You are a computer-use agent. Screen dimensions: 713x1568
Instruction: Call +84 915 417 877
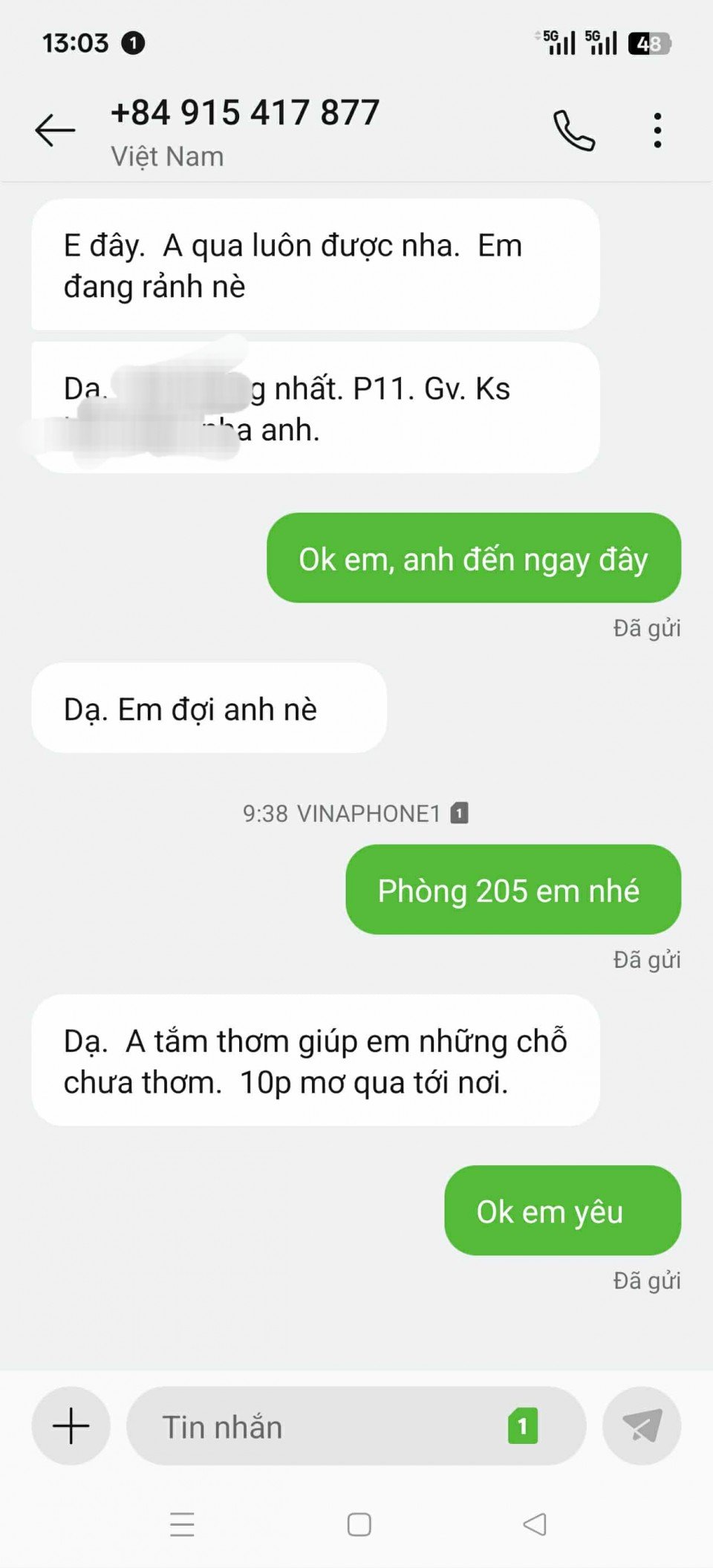click(573, 131)
